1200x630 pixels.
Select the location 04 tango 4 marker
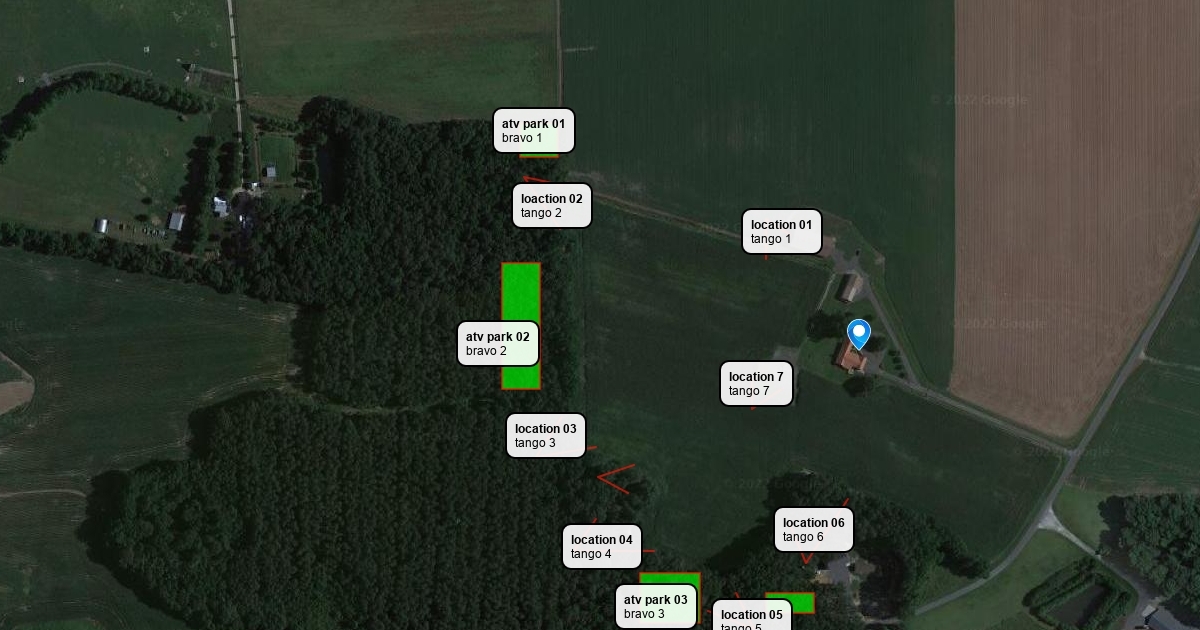point(602,547)
